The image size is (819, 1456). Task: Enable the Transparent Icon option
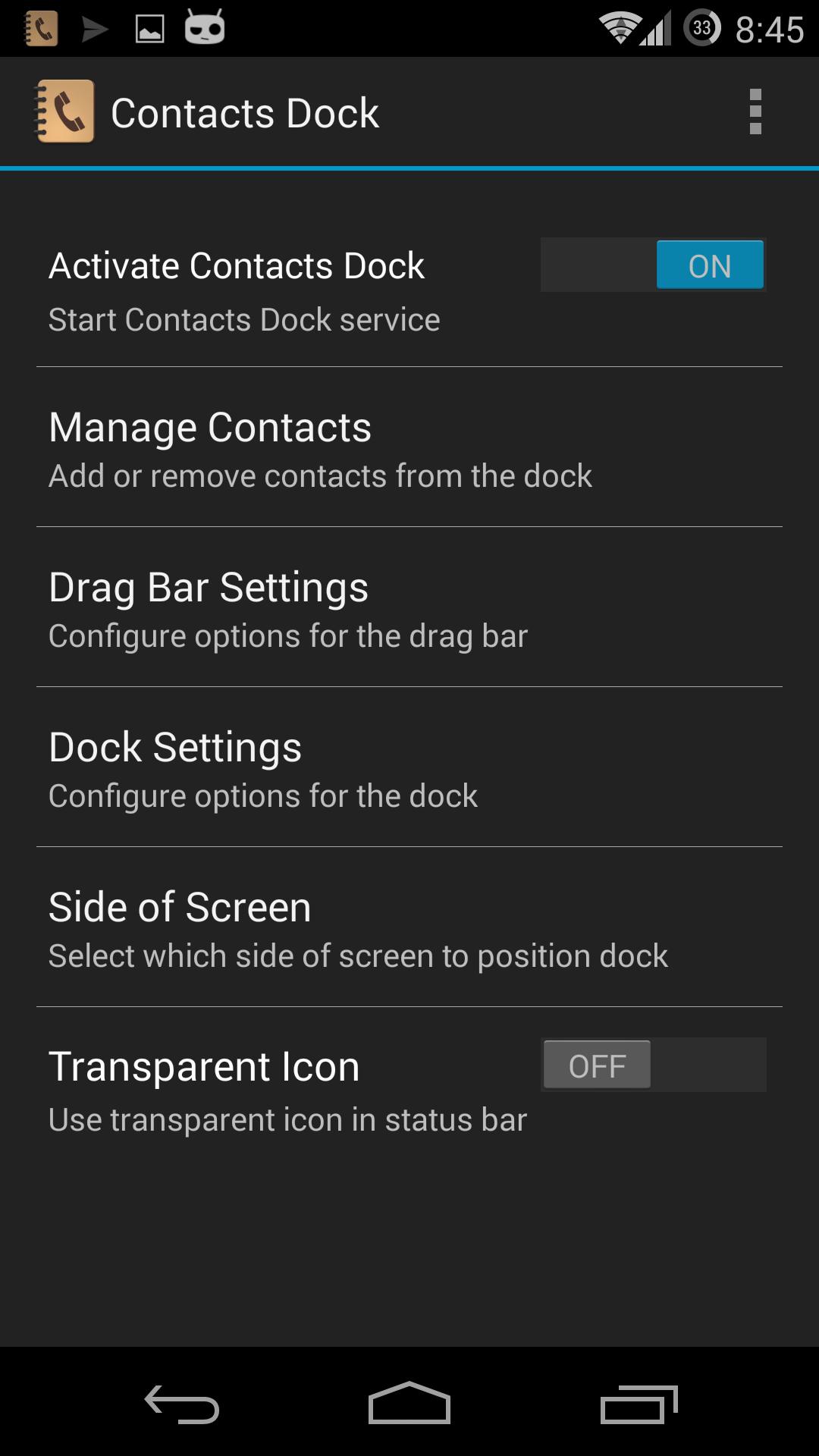pyautogui.click(x=597, y=1065)
